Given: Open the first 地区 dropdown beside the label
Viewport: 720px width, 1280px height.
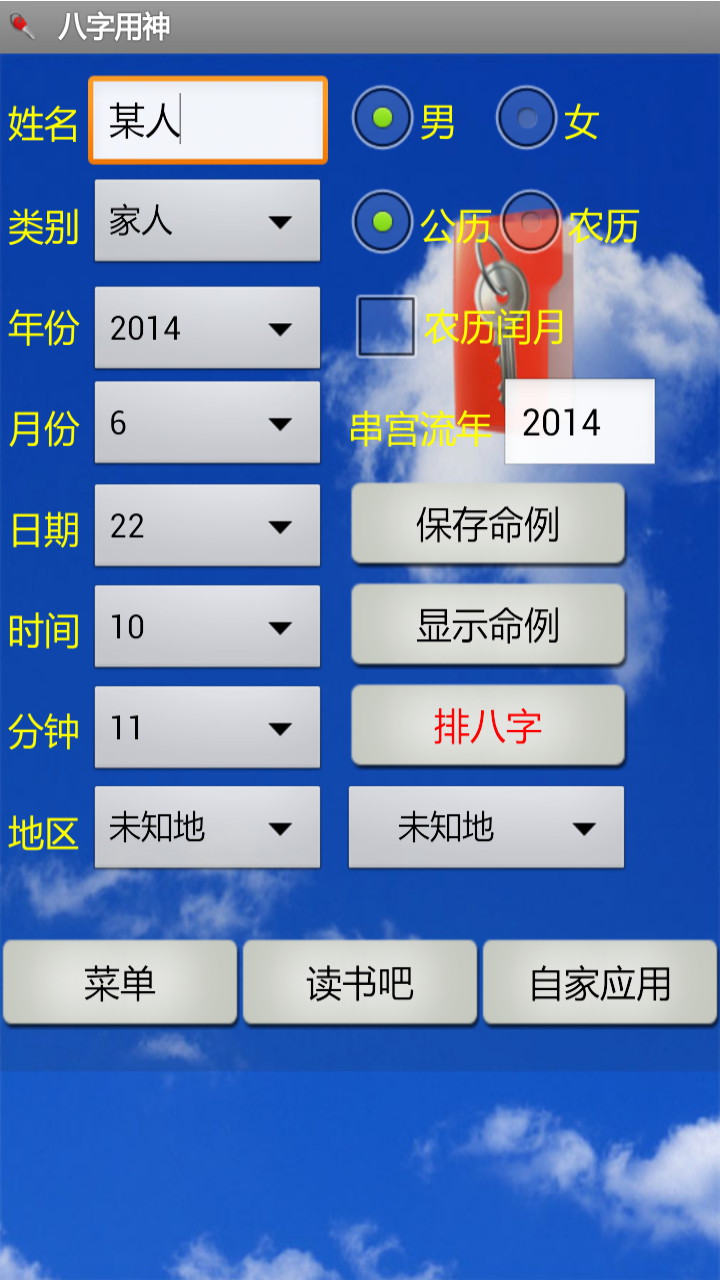Looking at the screenshot, I should [x=207, y=827].
